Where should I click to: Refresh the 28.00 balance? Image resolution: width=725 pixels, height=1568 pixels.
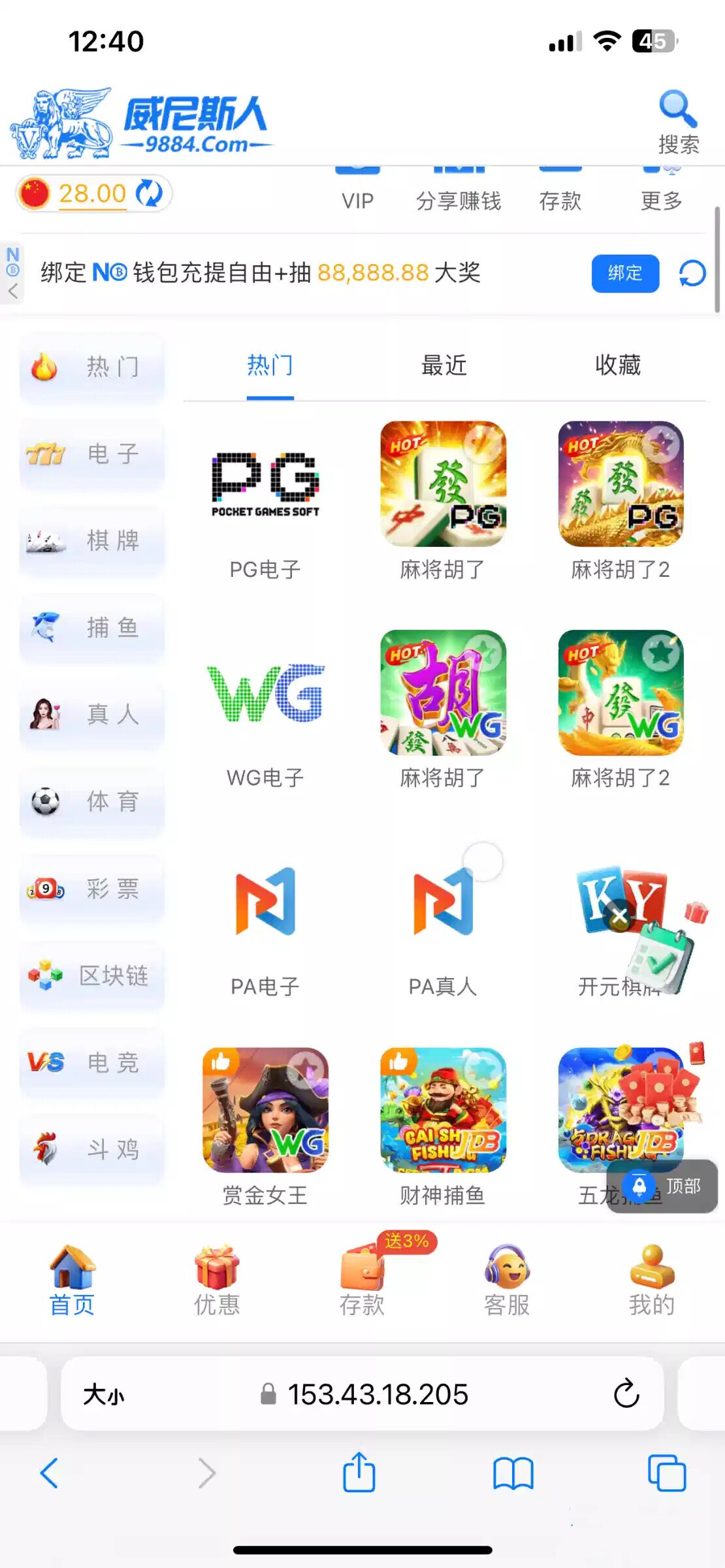click(149, 193)
